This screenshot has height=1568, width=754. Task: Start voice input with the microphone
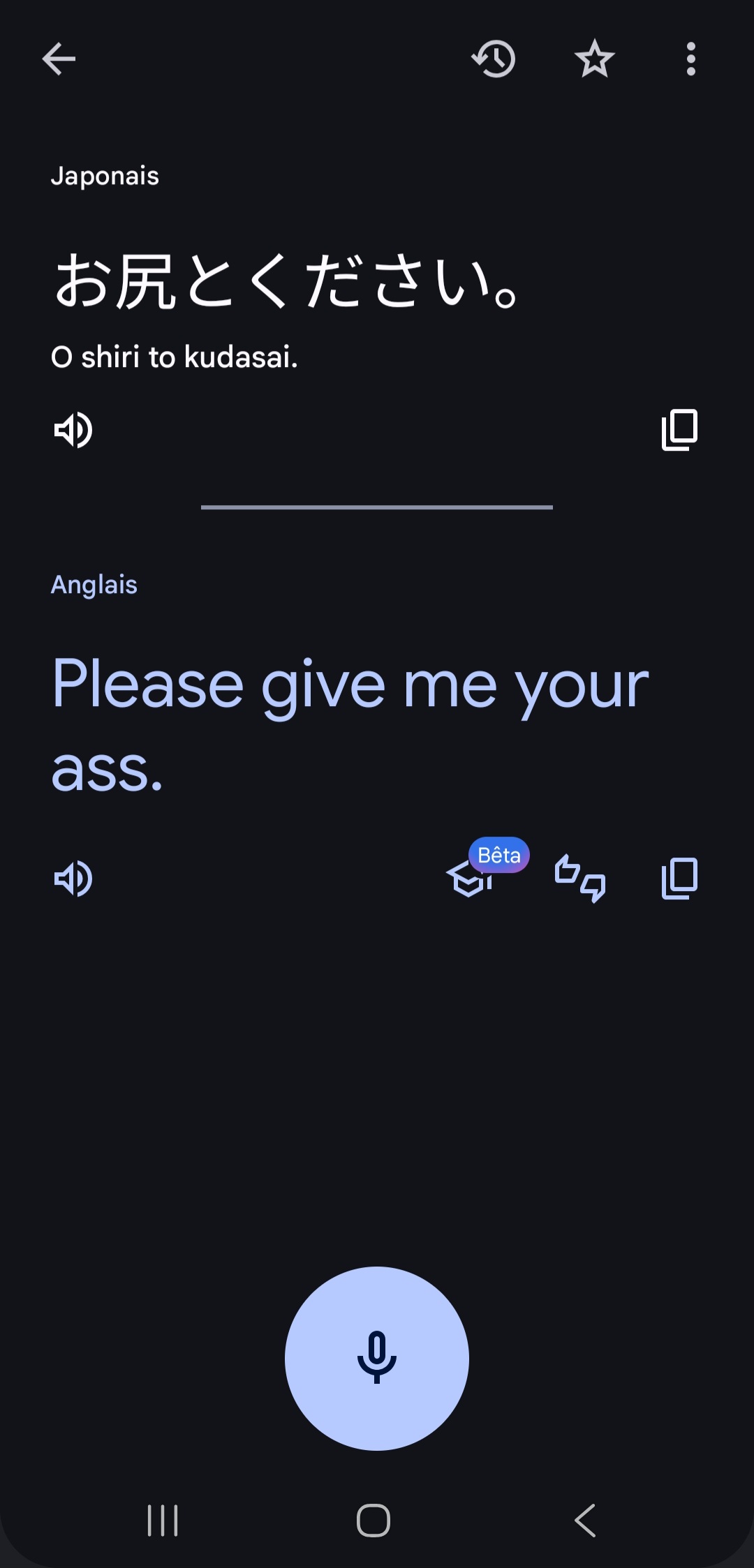377,1358
